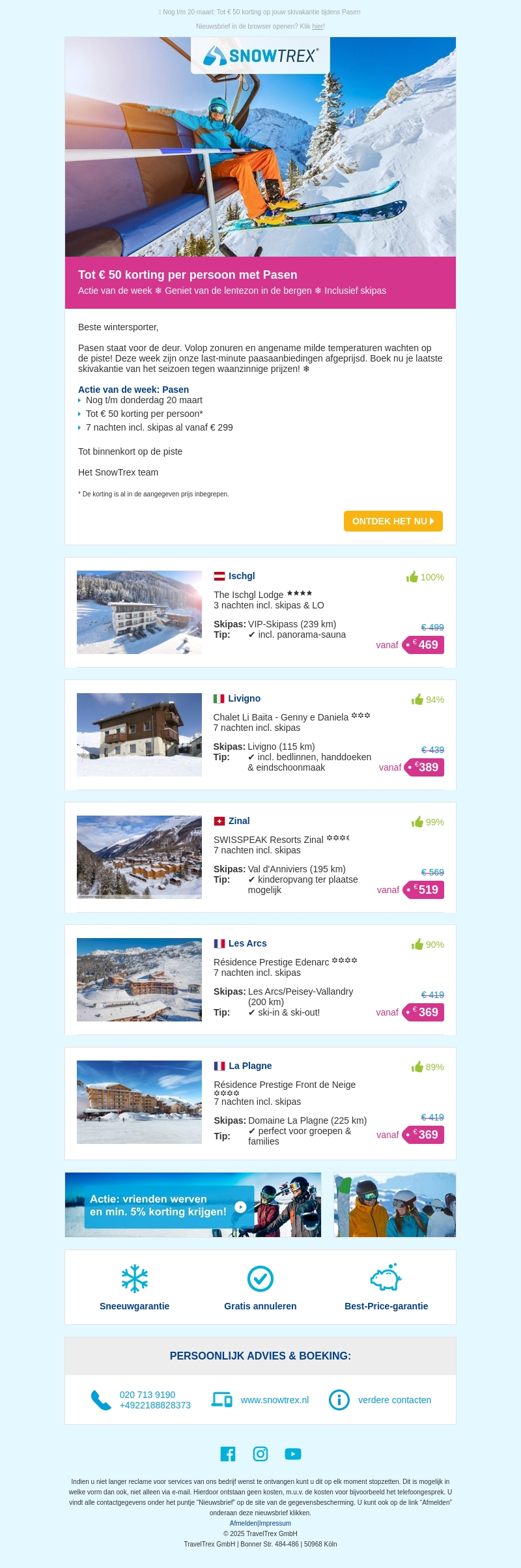Open the 'vrienden werven' 5% korting banner
The width and height of the screenshot is (521, 1568).
(193, 1205)
